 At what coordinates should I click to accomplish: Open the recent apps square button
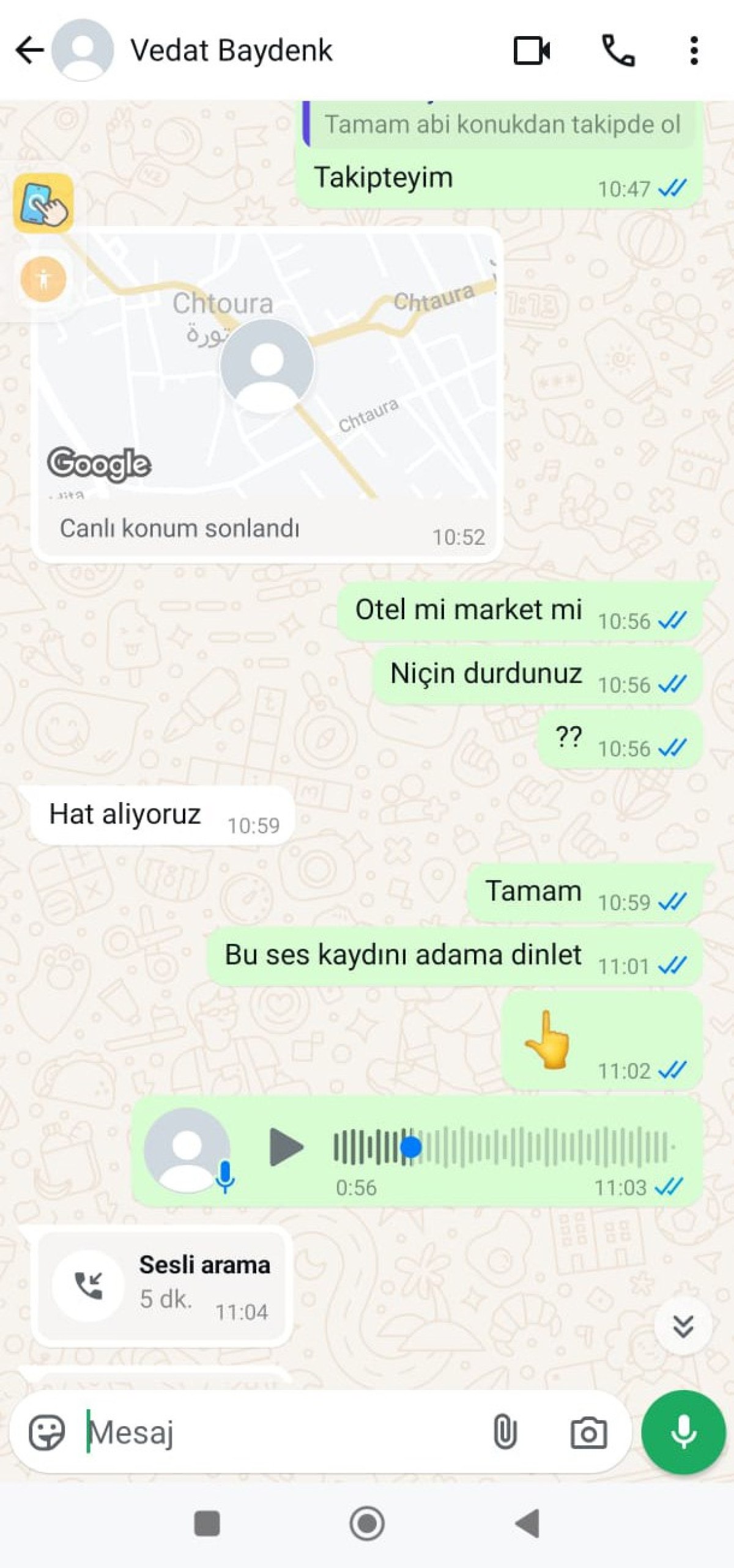207,1523
